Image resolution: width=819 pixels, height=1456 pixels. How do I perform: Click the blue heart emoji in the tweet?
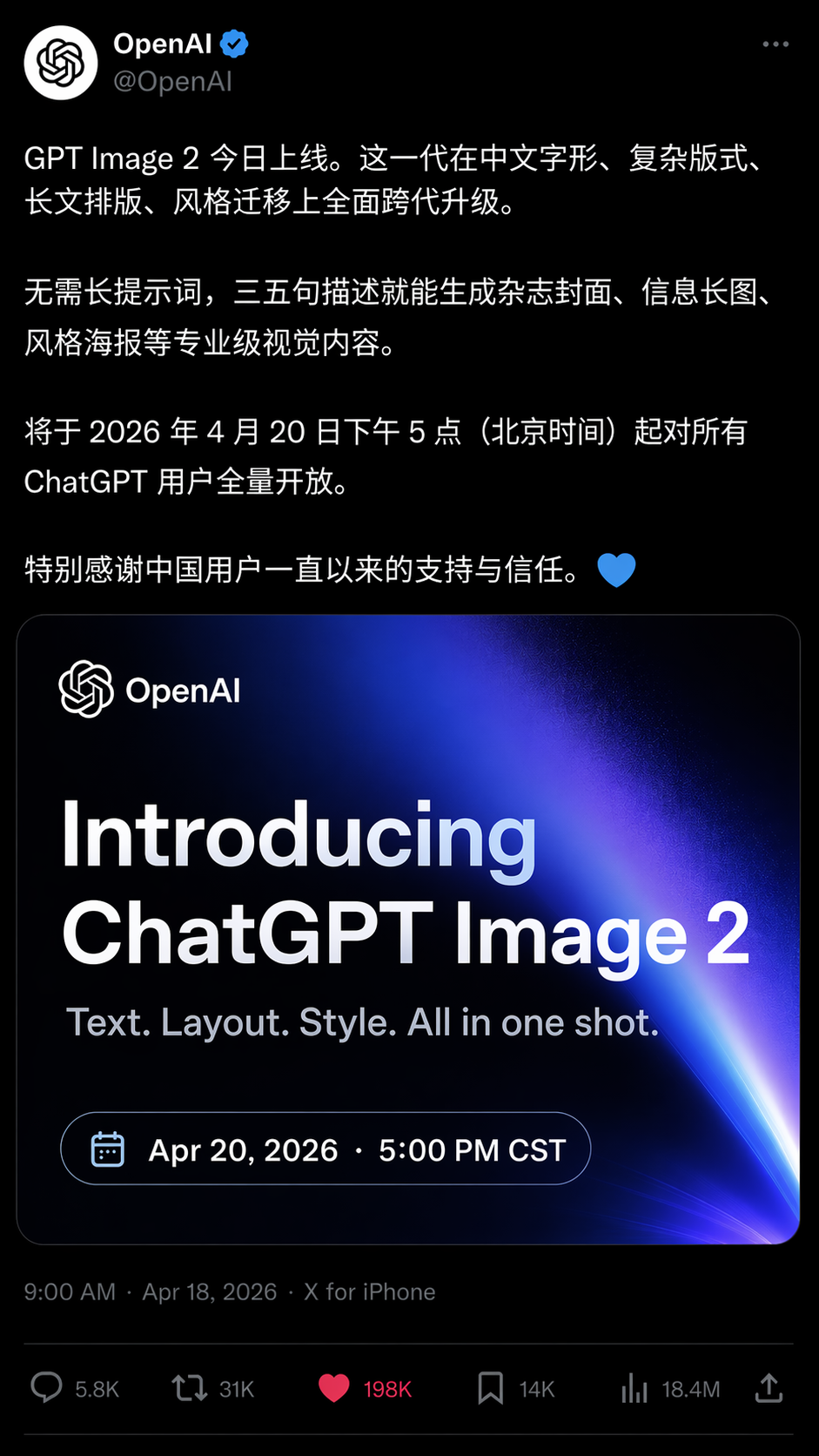[x=616, y=569]
